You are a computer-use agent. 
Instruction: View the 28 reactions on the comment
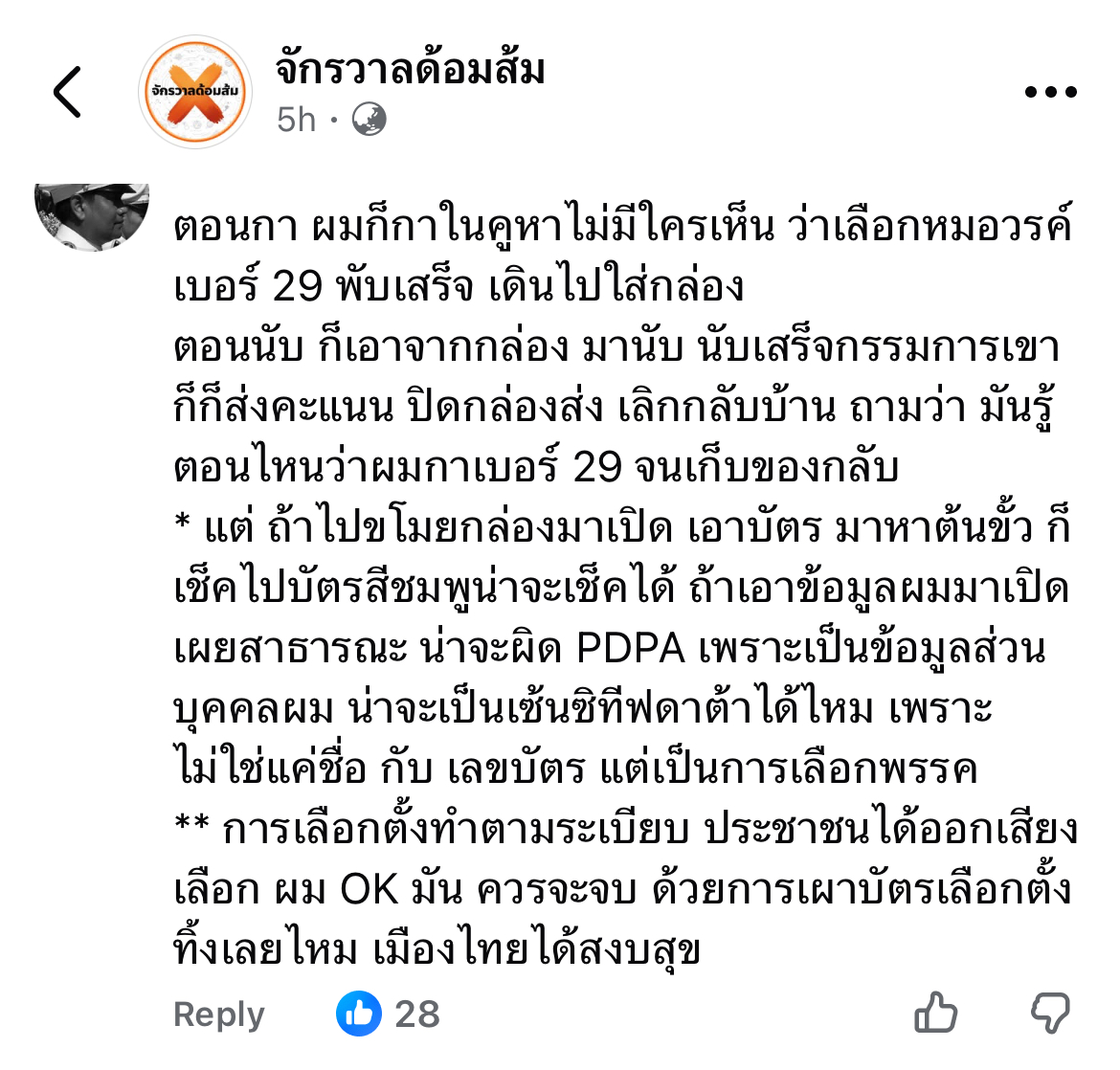389,1014
